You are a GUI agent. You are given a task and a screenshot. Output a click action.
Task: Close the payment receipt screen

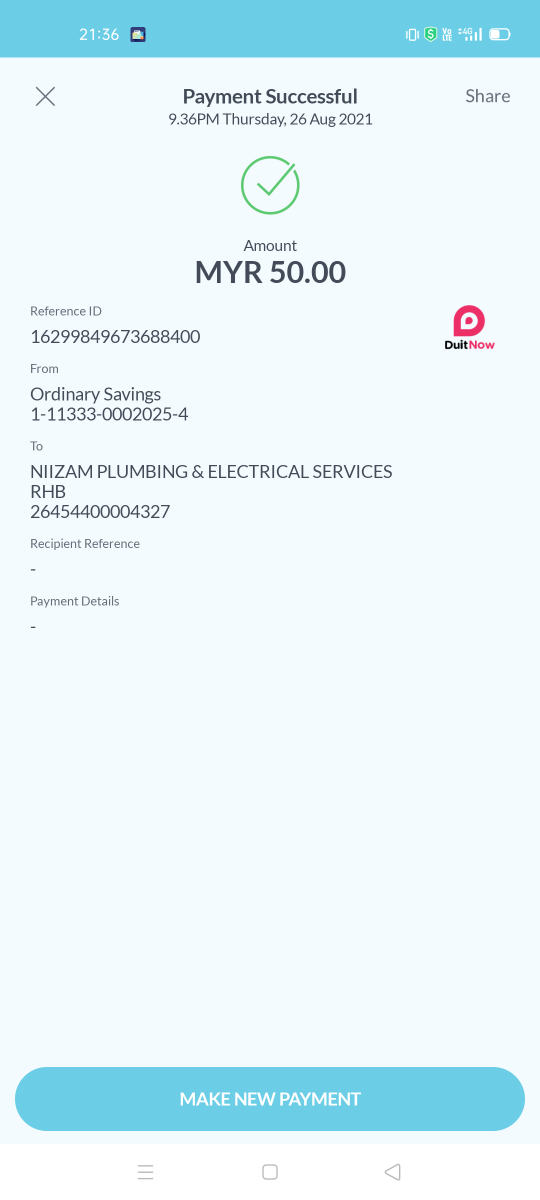(x=45, y=96)
